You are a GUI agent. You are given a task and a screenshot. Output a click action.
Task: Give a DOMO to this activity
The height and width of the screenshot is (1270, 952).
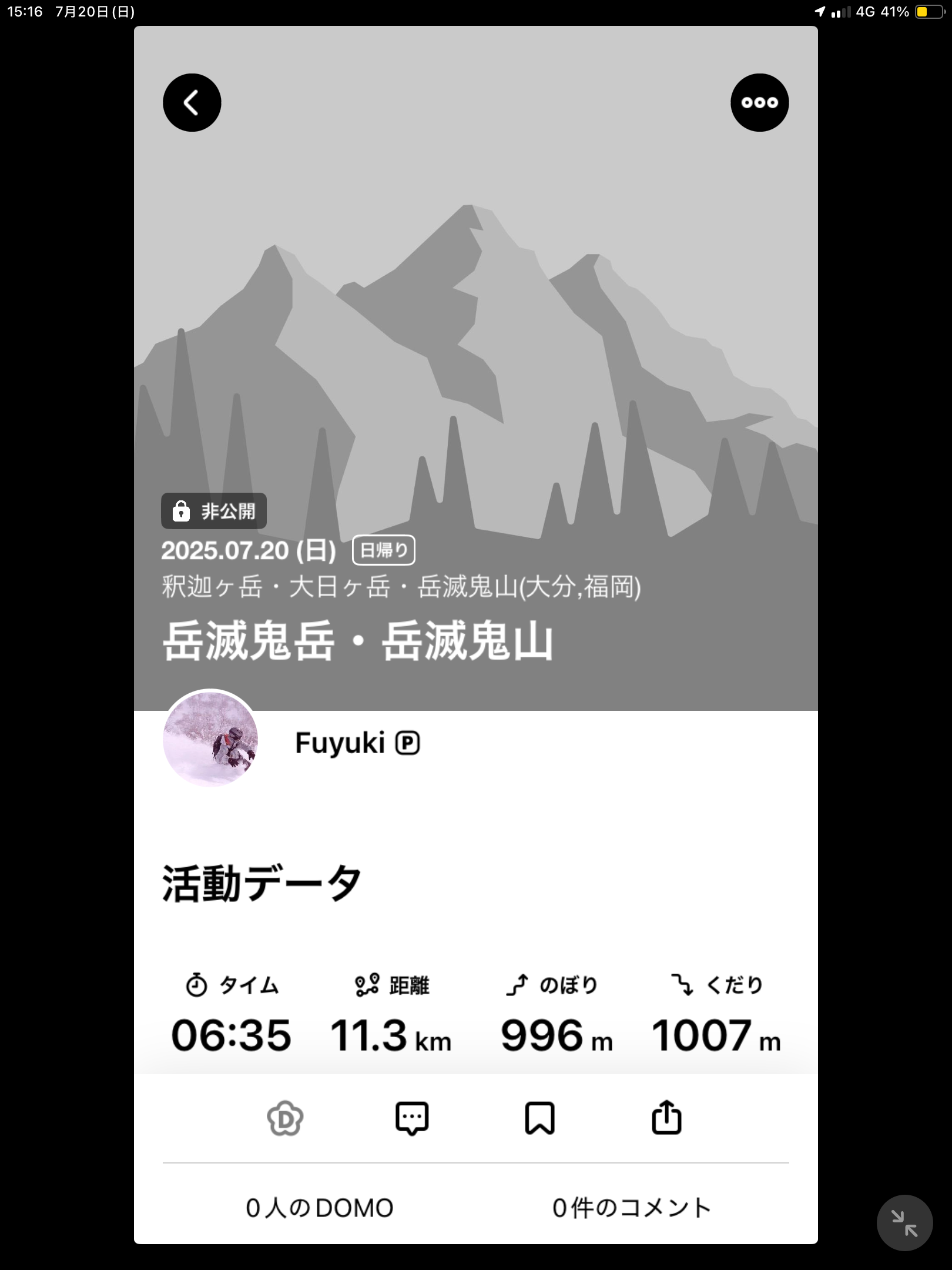coord(285,1118)
